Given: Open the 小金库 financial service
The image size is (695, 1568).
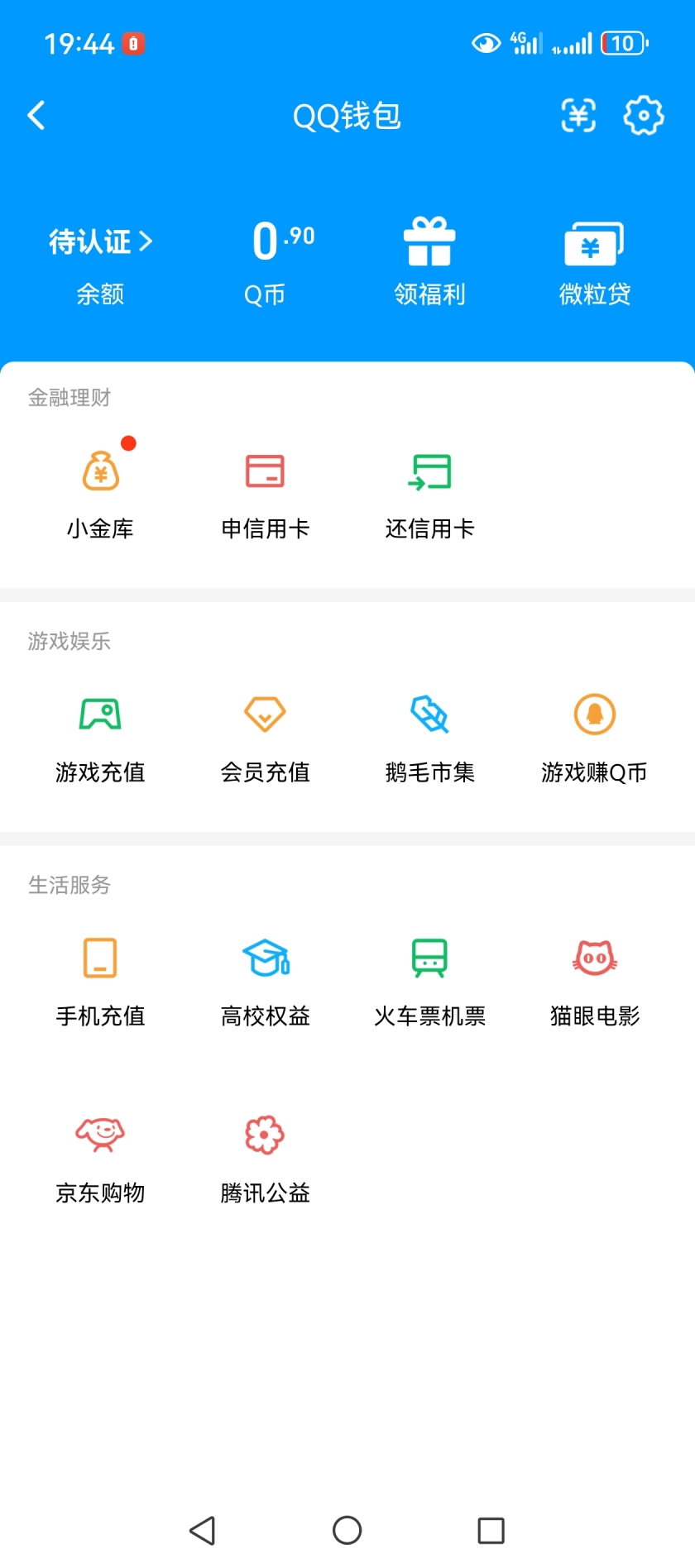Looking at the screenshot, I should [x=100, y=488].
